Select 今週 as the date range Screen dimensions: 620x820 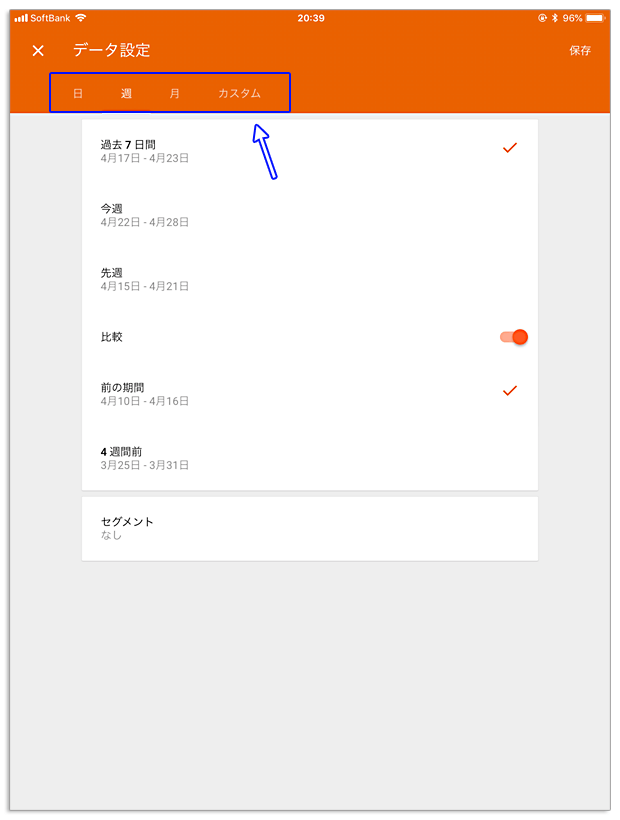(309, 215)
